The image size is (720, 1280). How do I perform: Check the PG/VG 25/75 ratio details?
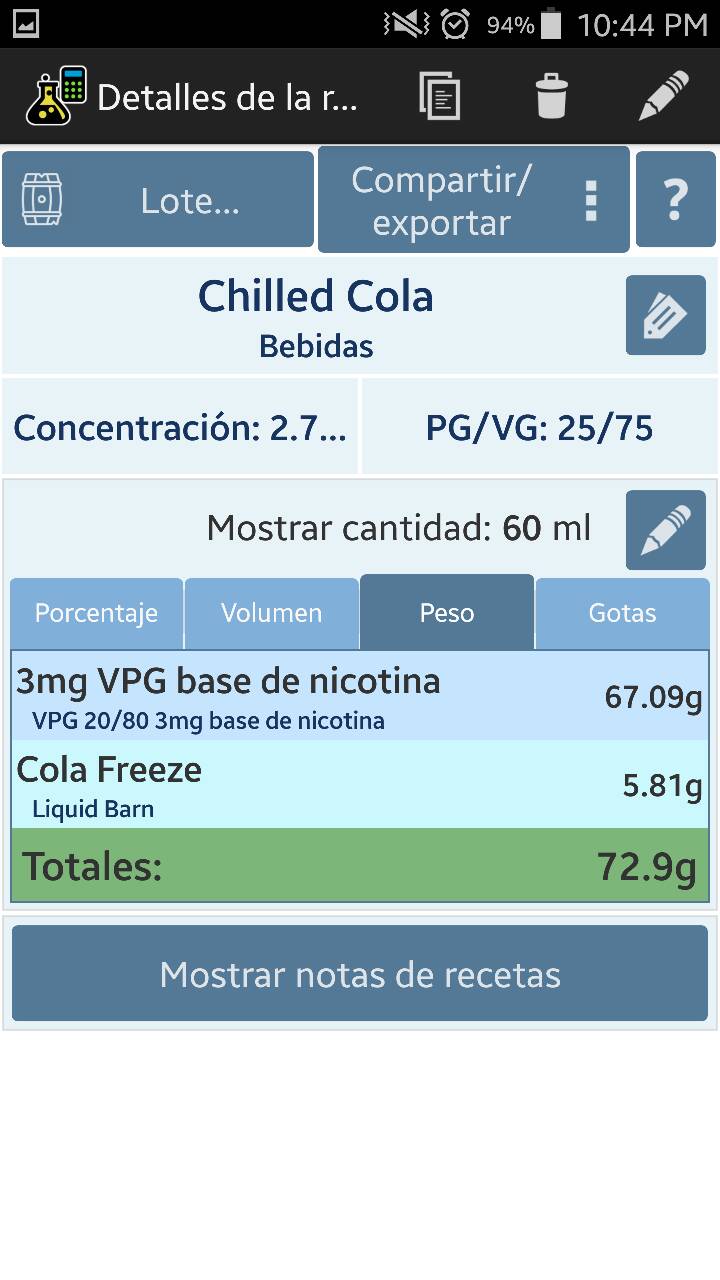point(540,427)
